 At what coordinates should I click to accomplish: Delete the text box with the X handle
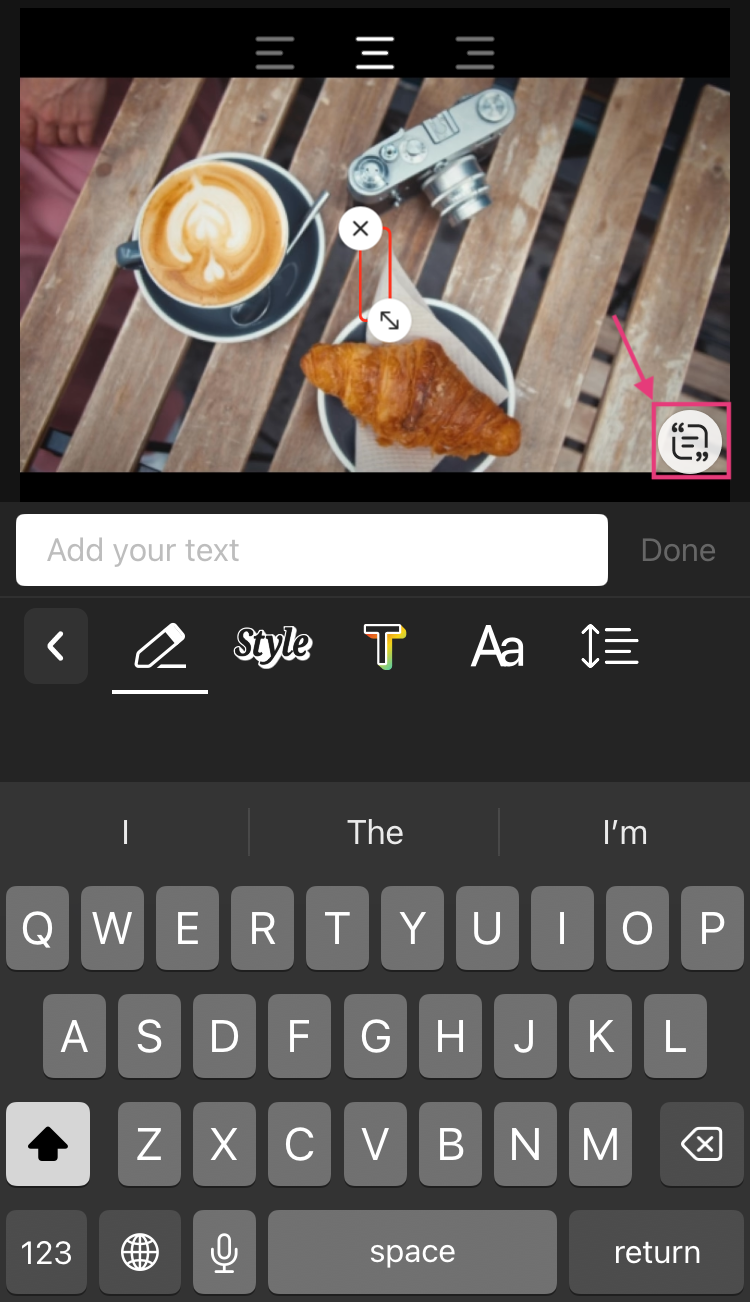click(x=361, y=229)
